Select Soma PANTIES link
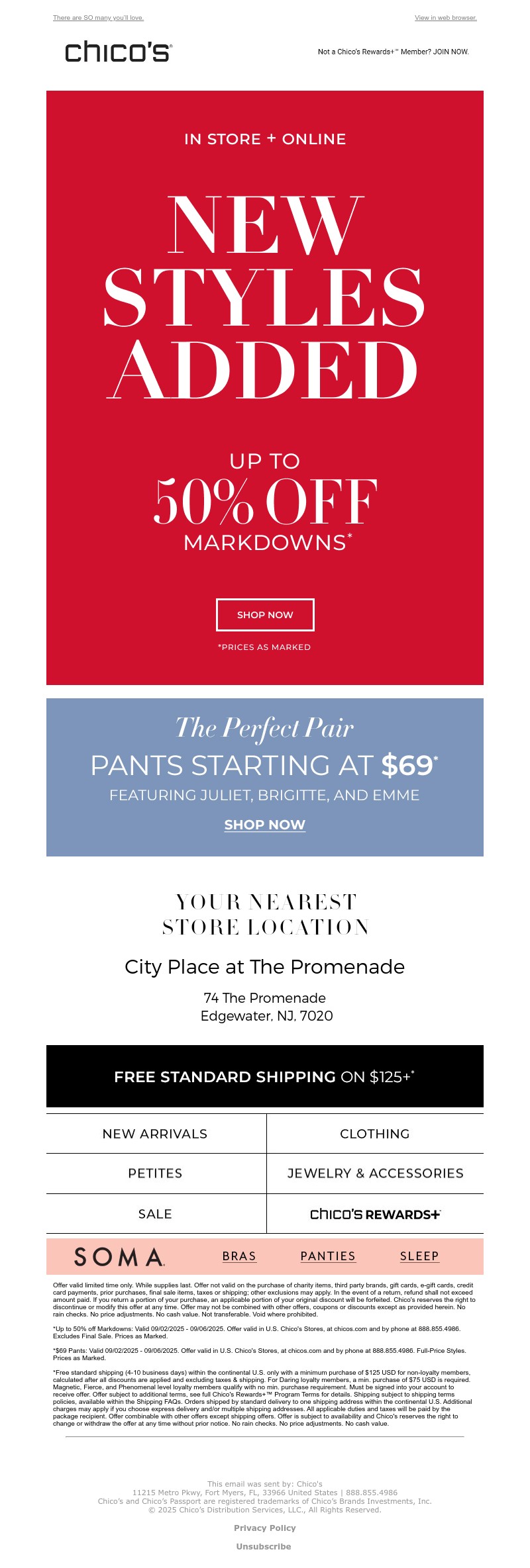This screenshot has height=1568, width=530. (328, 1256)
